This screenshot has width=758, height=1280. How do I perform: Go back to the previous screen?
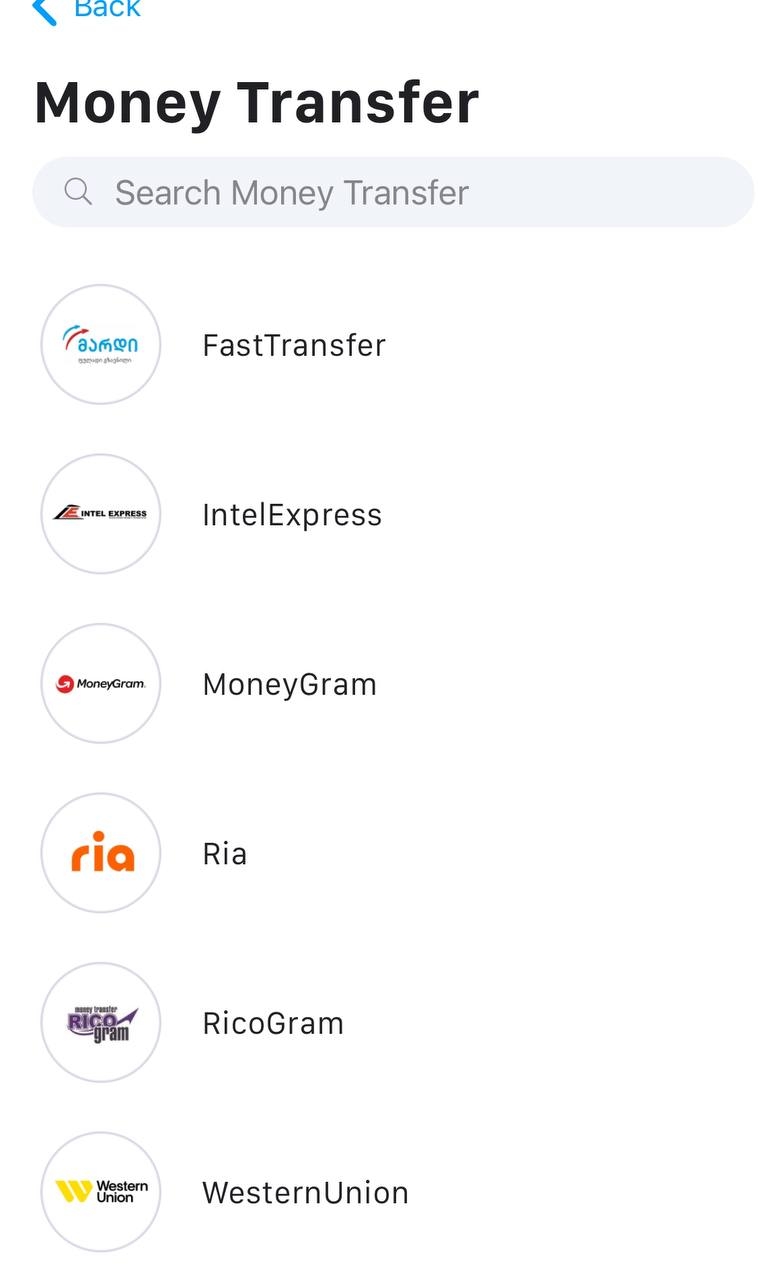88,10
